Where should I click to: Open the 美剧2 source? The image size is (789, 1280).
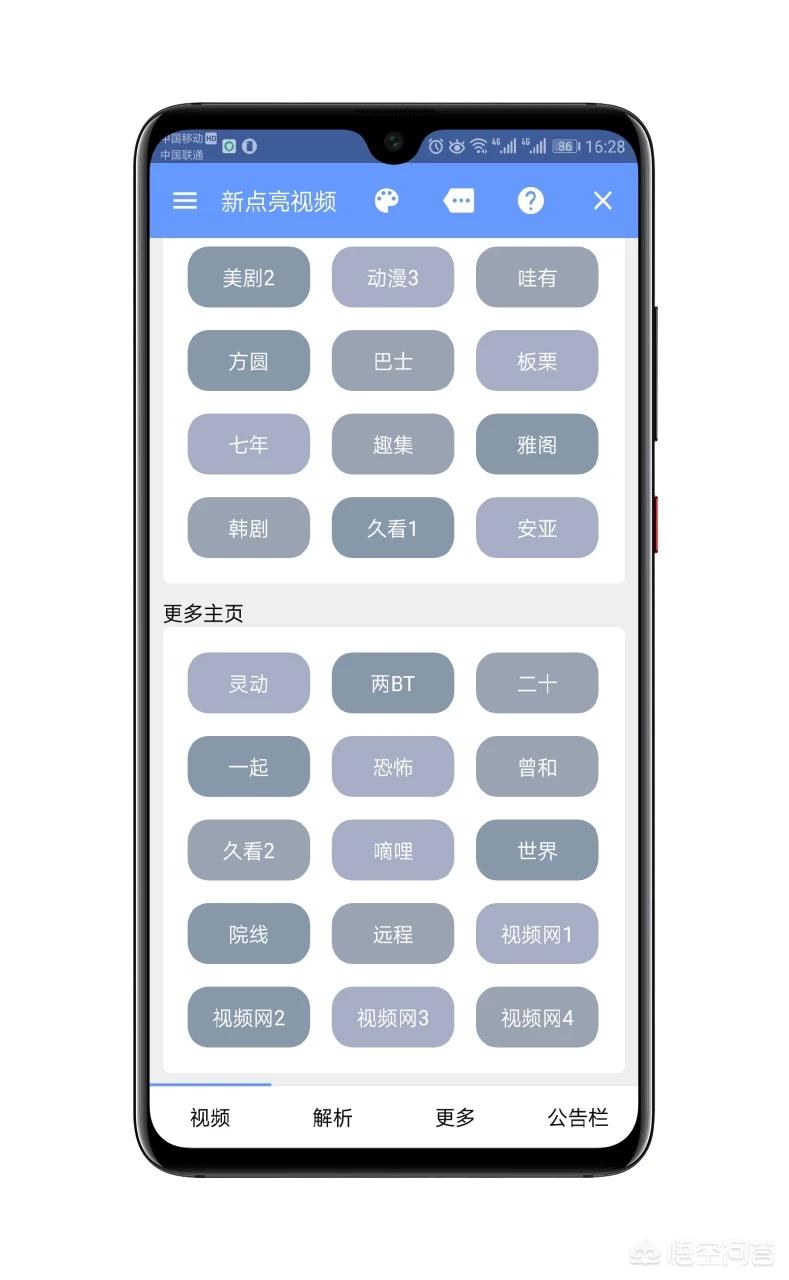tap(249, 278)
